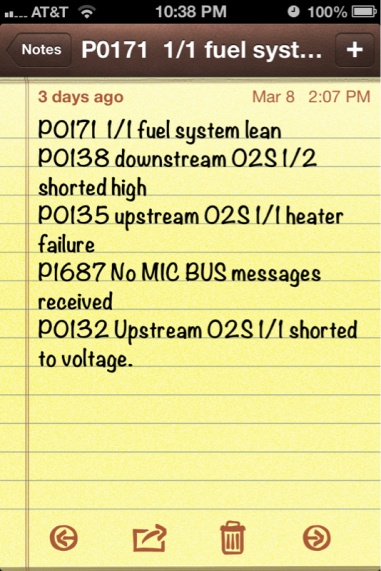Tap the note text to edit

click(198, 244)
